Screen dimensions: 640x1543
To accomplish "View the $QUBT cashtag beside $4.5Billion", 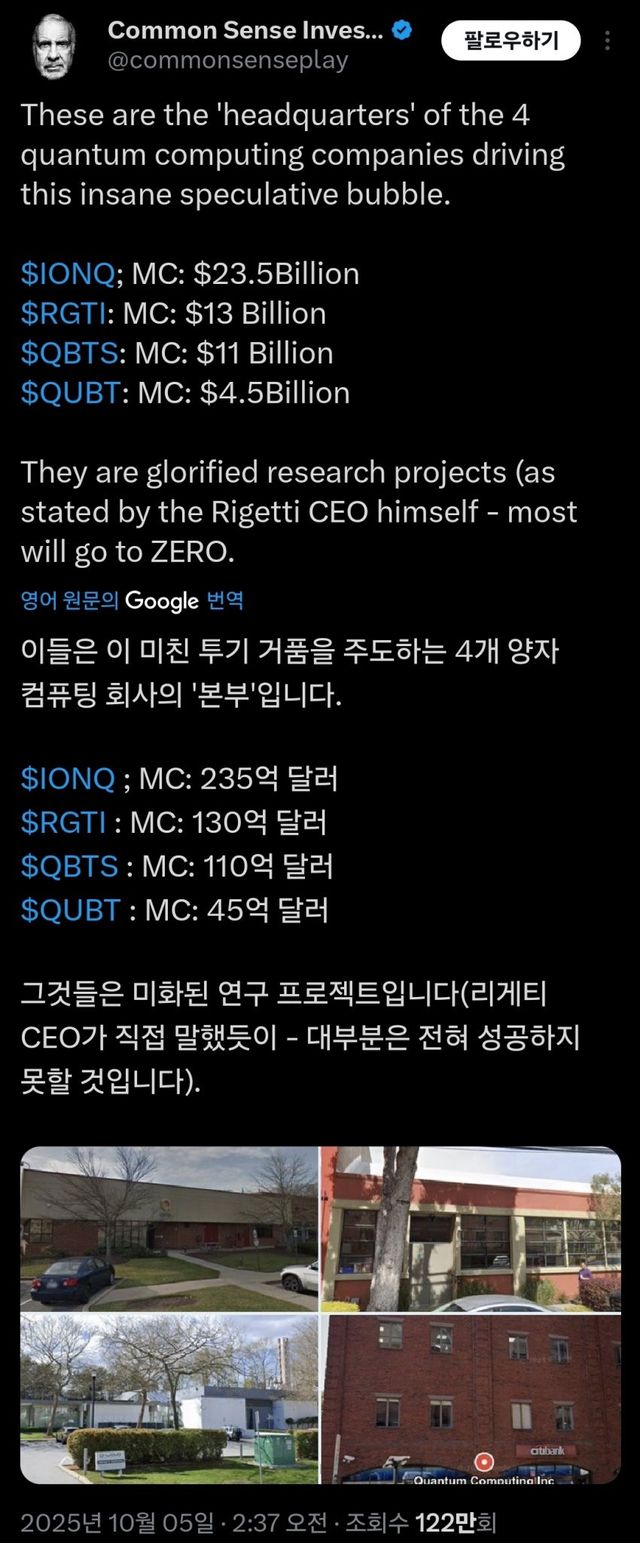I will point(70,393).
